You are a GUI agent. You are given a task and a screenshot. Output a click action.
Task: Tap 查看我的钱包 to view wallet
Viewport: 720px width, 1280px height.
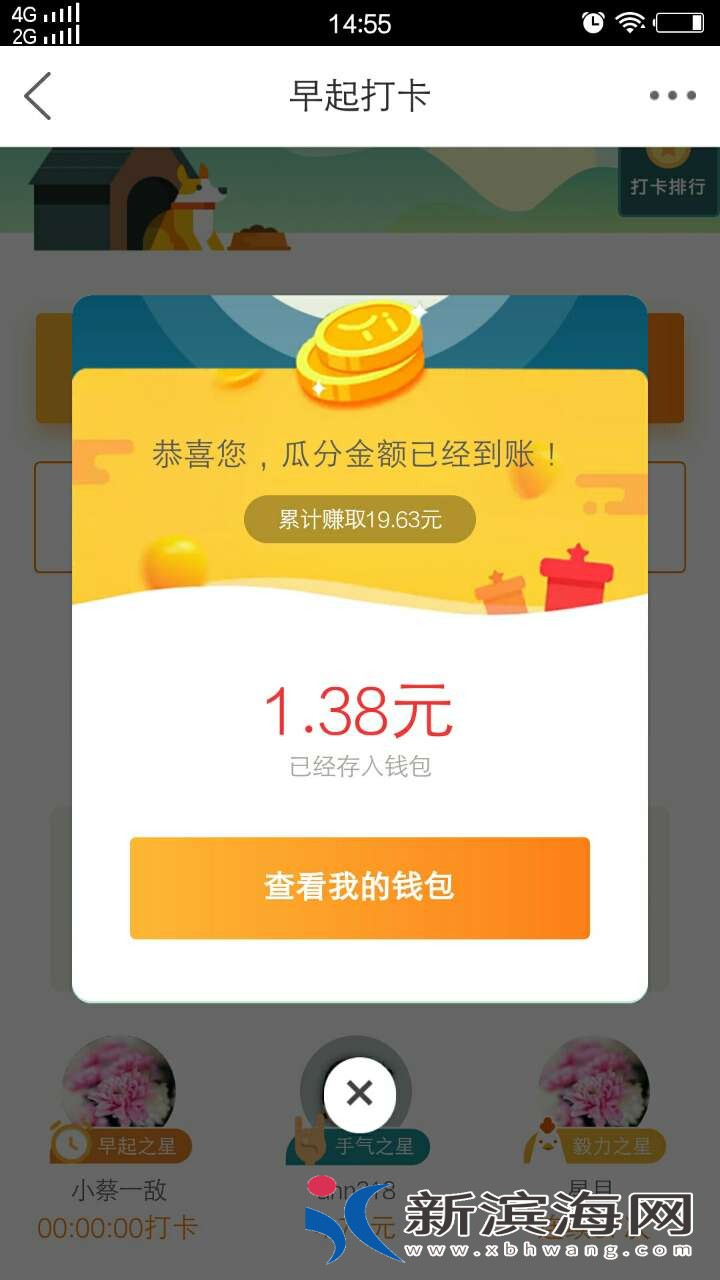click(359, 887)
